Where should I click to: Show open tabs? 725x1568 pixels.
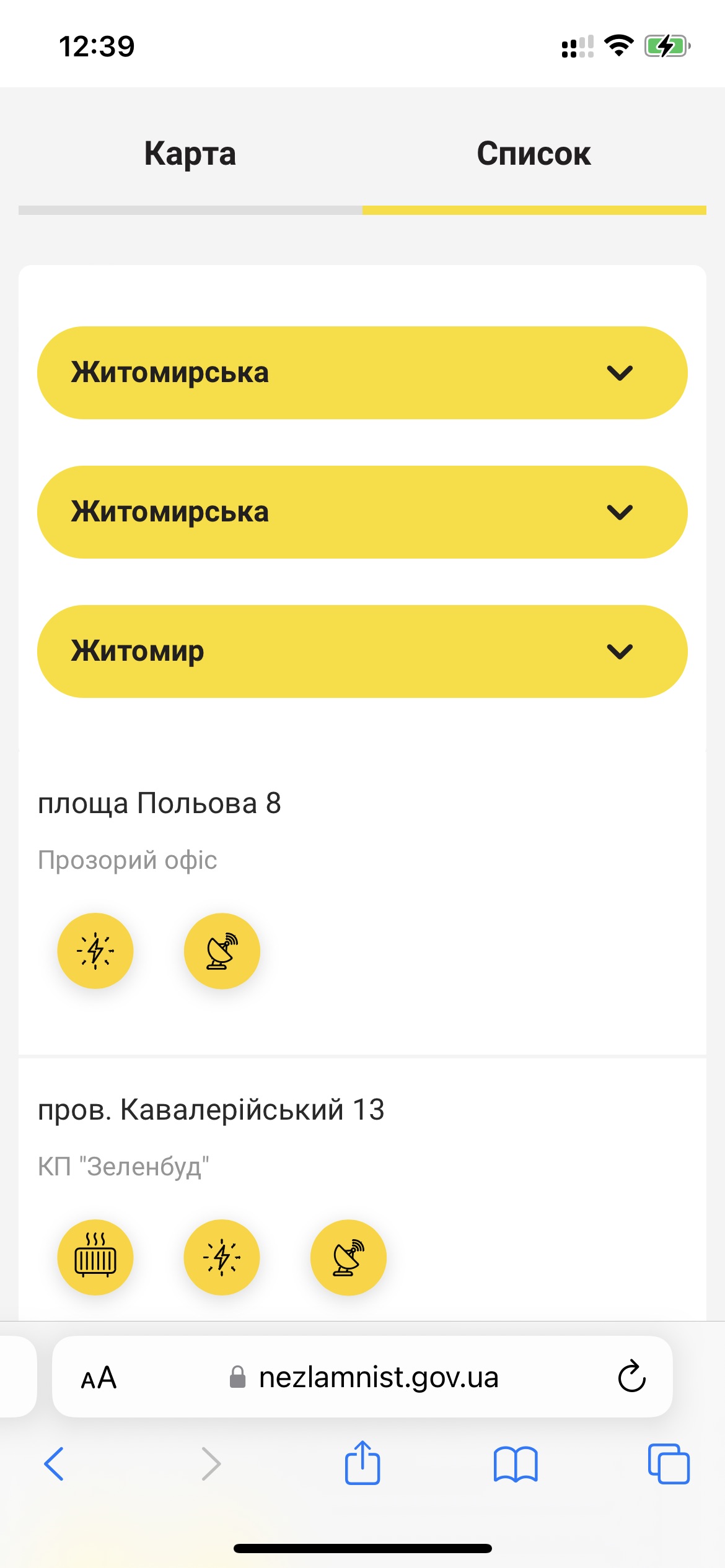[x=669, y=1464]
